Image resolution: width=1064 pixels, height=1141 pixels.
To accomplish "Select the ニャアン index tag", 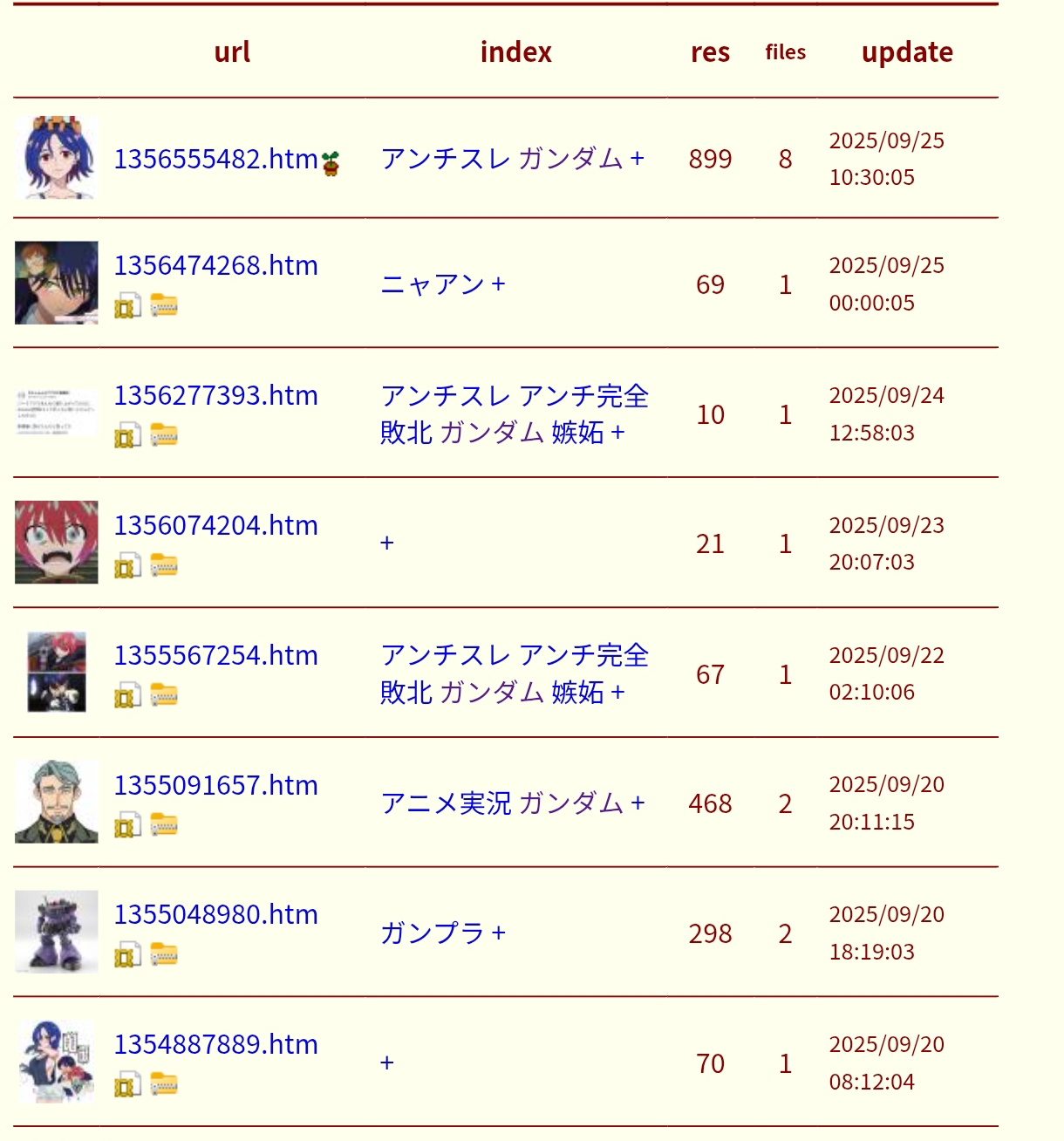I will coord(433,284).
